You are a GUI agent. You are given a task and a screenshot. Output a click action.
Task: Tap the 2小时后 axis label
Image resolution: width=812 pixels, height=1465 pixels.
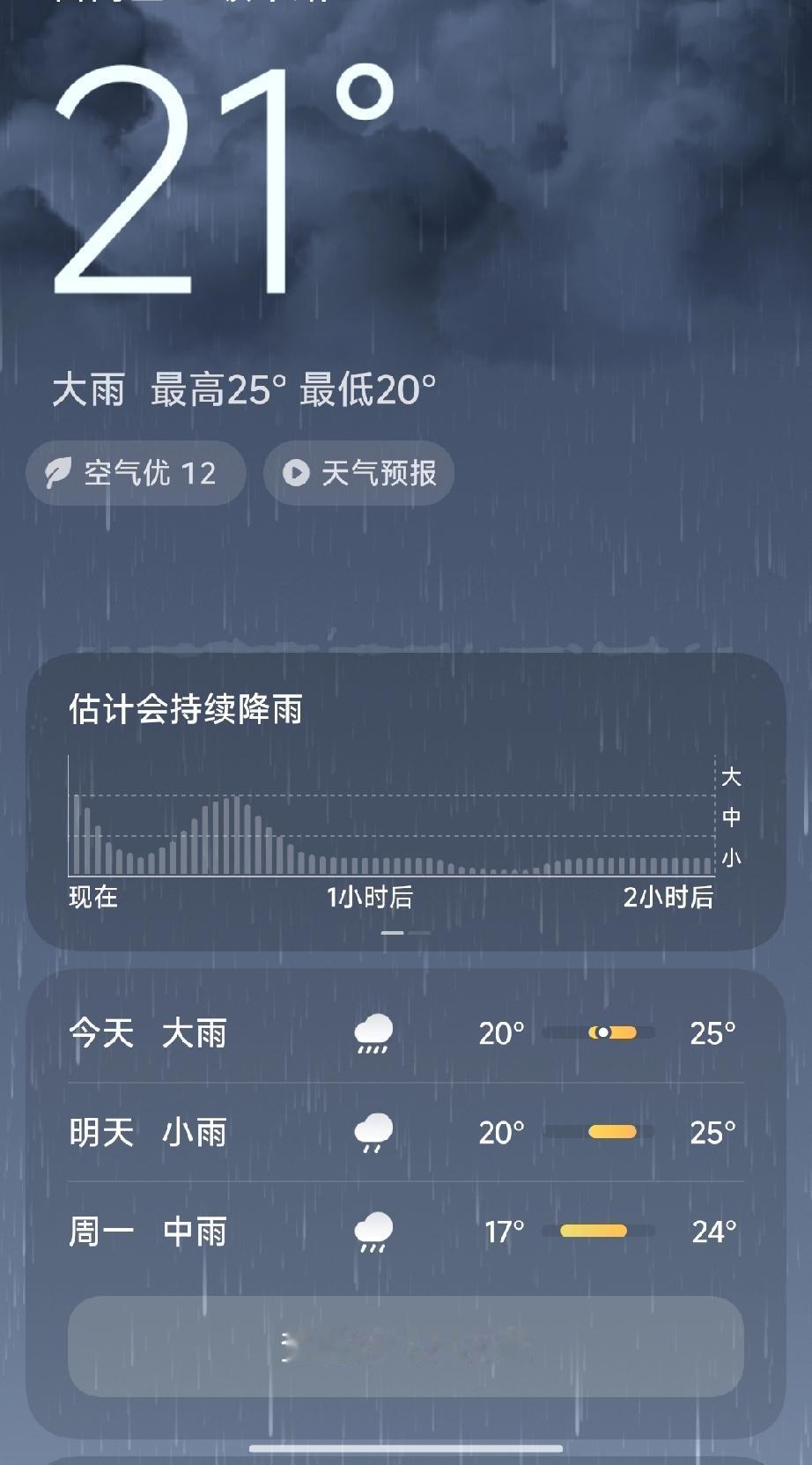pyautogui.click(x=667, y=899)
